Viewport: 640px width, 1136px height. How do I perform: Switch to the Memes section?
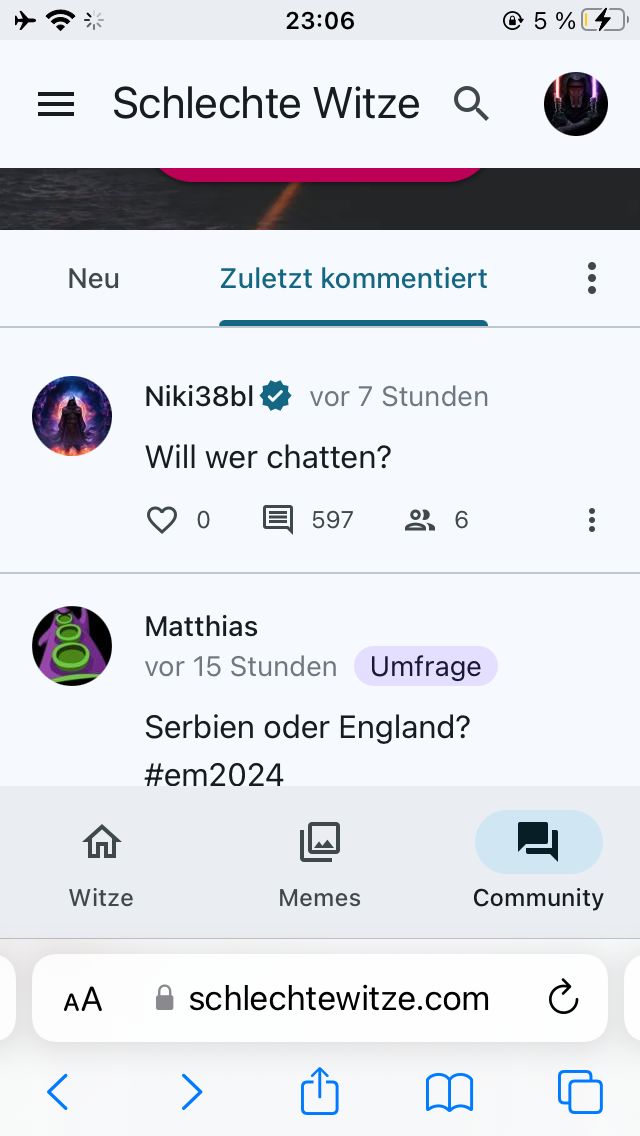click(320, 866)
